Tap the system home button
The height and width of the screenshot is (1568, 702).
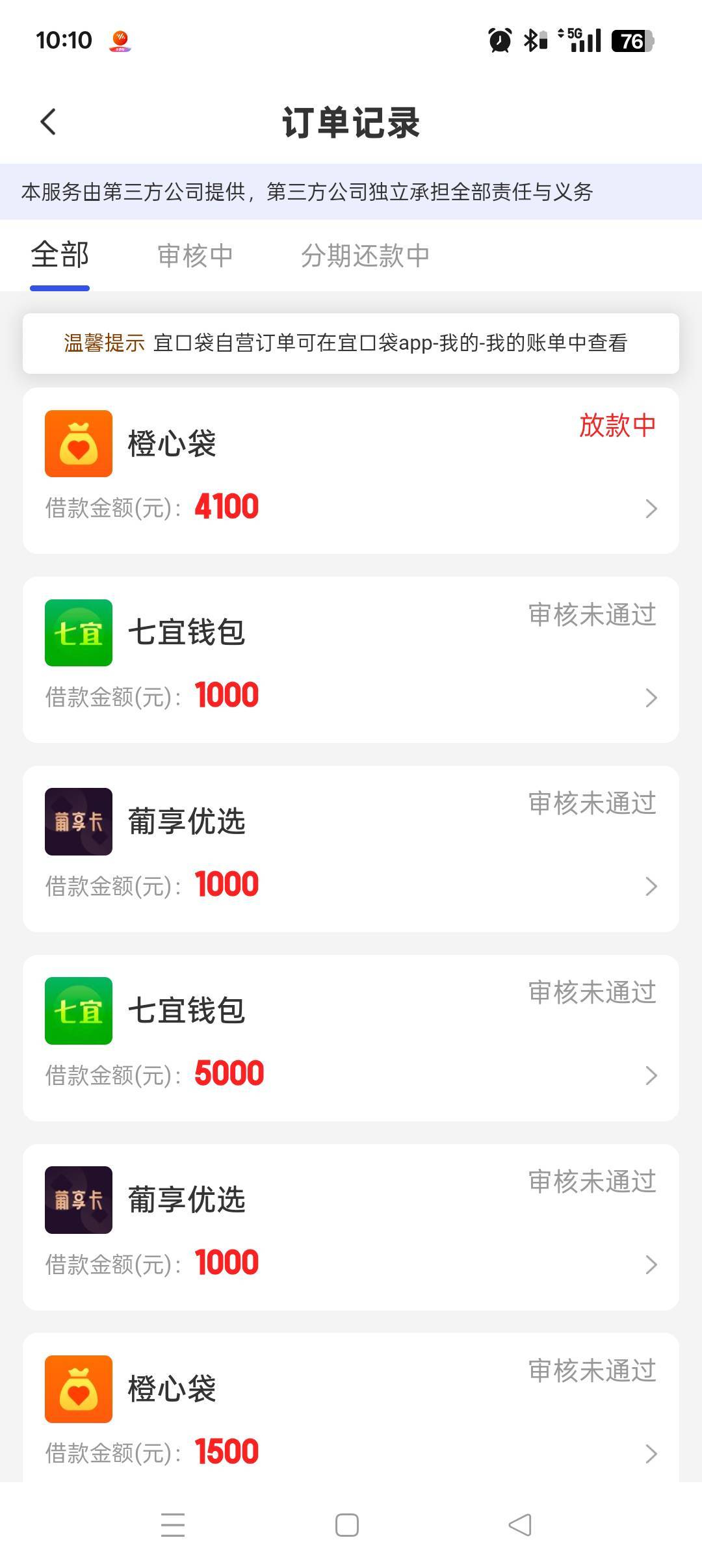click(x=347, y=1525)
